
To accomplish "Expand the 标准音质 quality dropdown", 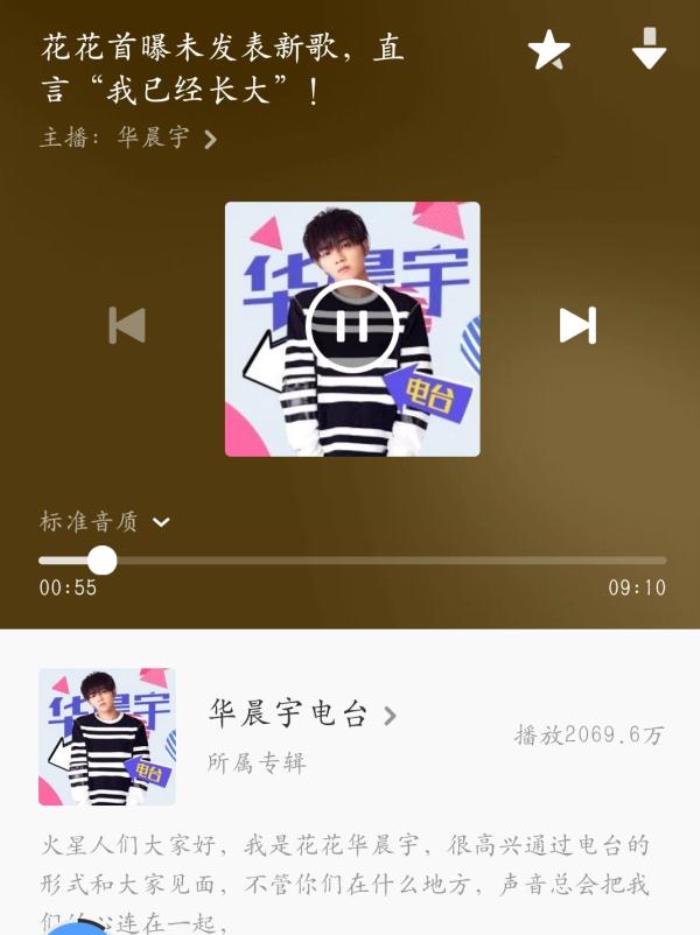I will pos(105,521).
